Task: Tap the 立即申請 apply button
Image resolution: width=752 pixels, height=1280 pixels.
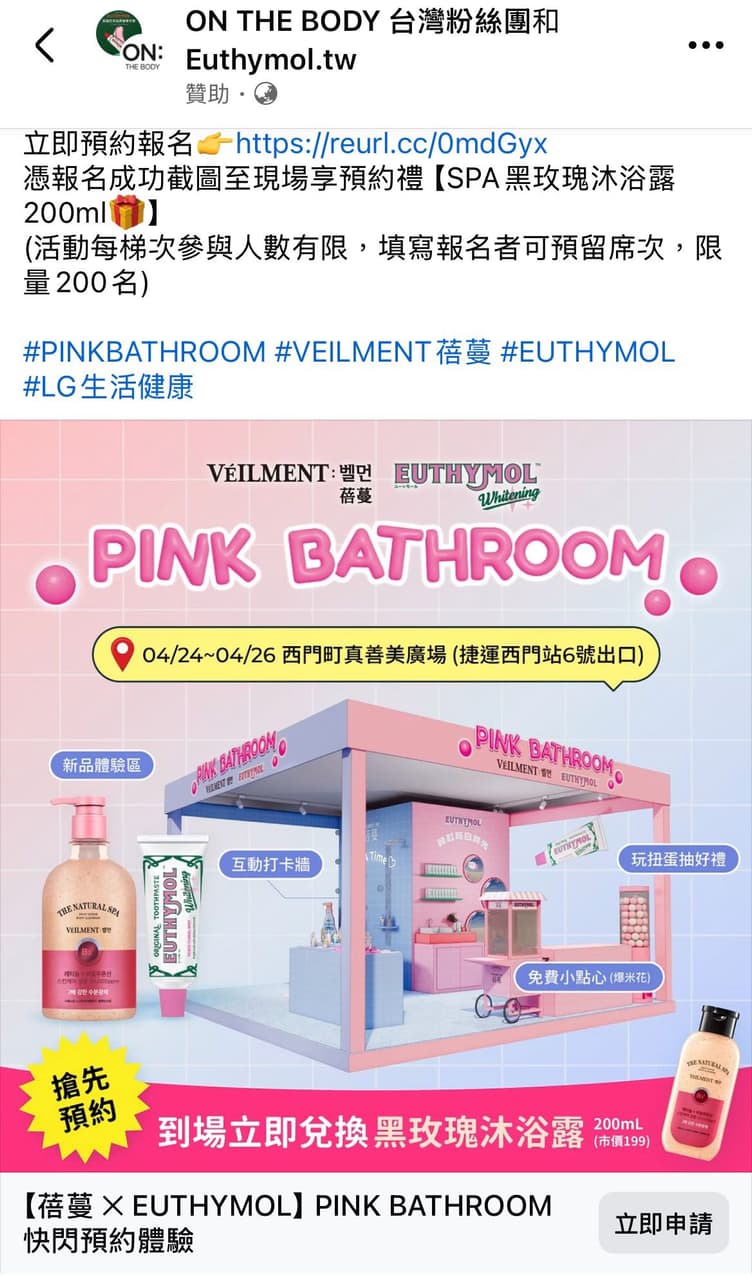Action: (663, 1223)
